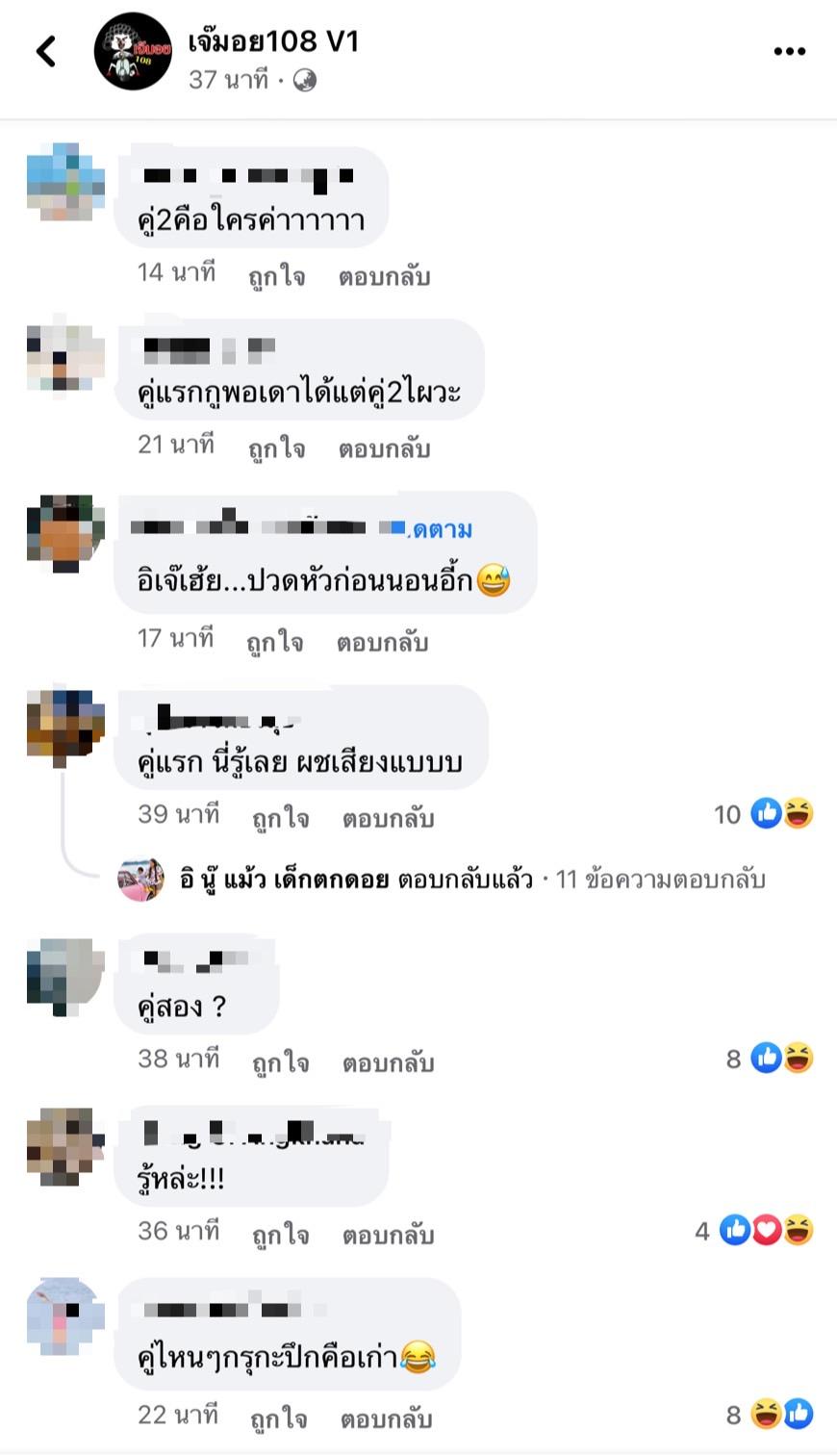Like the comment 'รู้หล่ะ!!!'
This screenshot has width=837, height=1456.
281,1236
